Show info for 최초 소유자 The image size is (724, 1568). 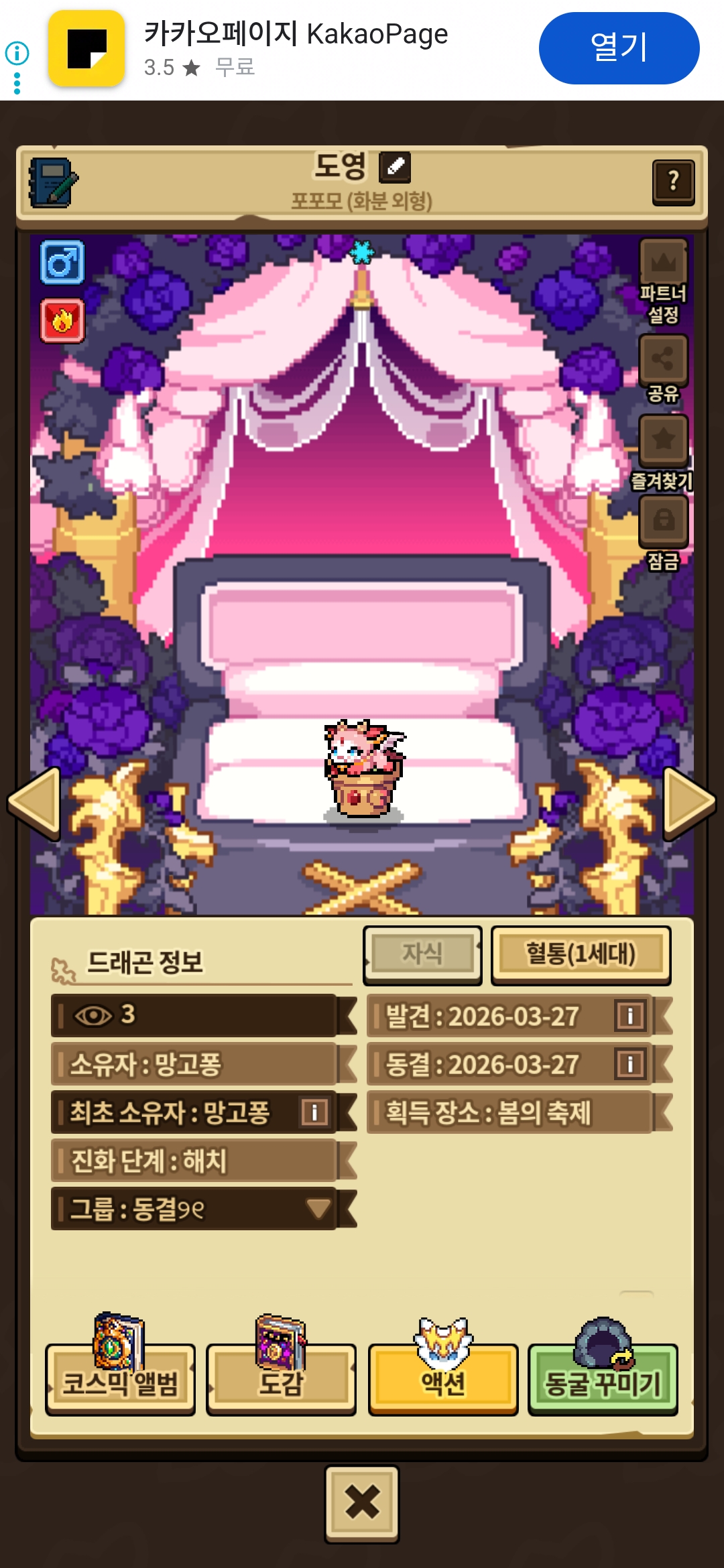[x=314, y=1112]
